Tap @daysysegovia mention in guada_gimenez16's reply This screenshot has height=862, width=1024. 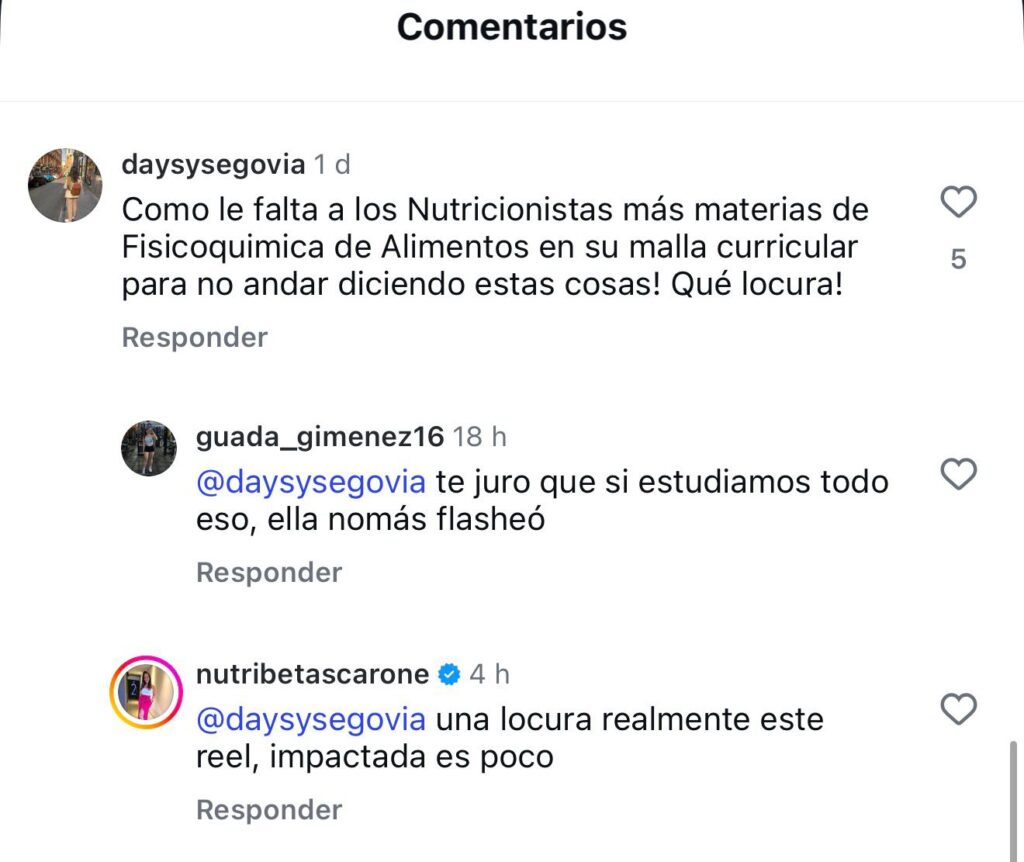click(x=310, y=482)
